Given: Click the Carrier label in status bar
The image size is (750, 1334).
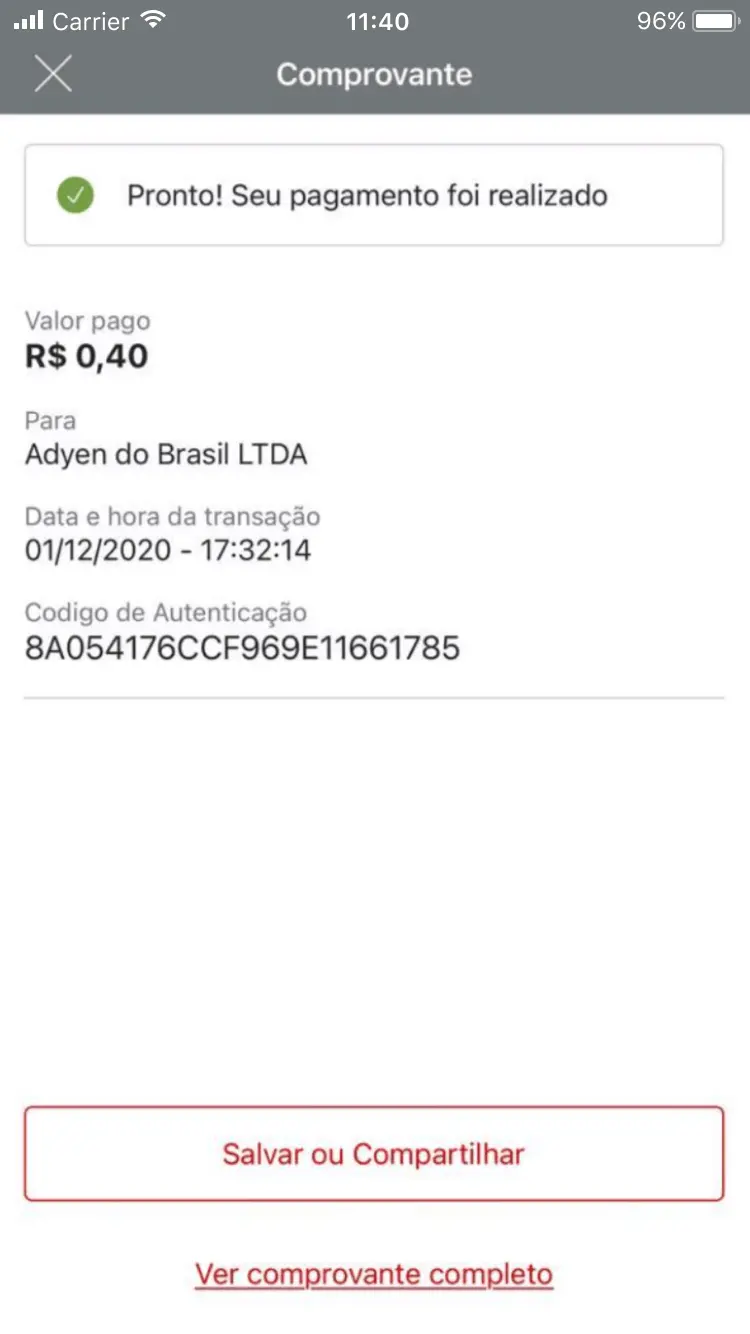Looking at the screenshot, I should [x=90, y=21].
